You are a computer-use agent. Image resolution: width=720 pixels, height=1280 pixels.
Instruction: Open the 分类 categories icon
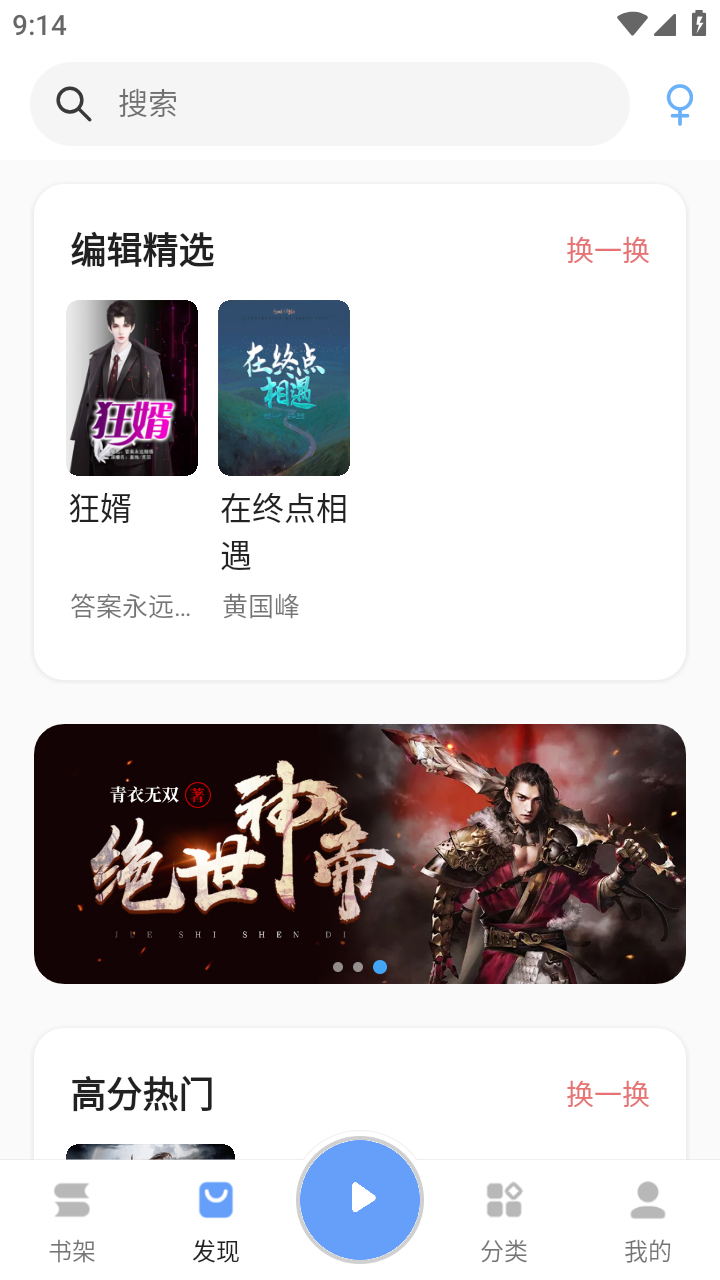503,1196
